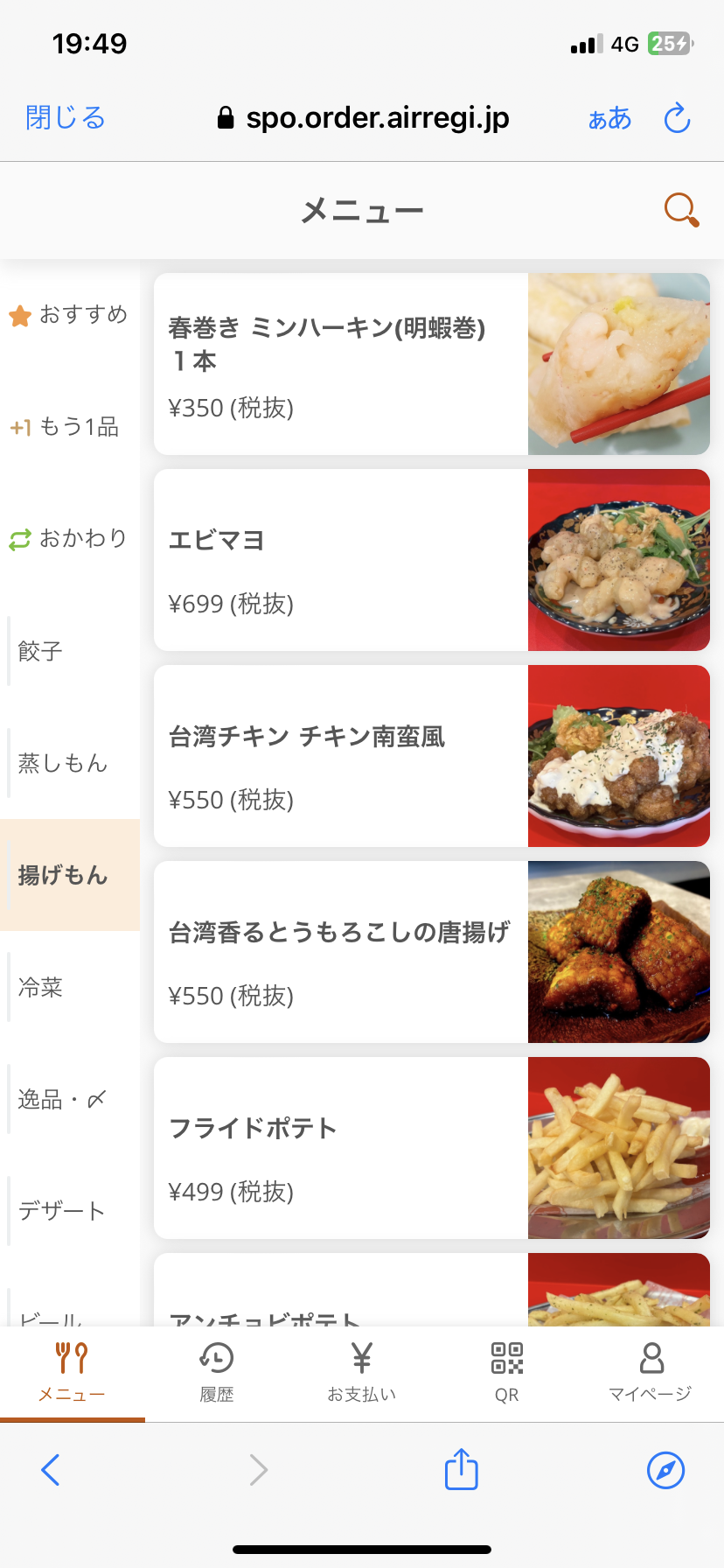Switch to the 履歴 tab
Image resolution: width=724 pixels, height=1568 pixels.
(217, 1374)
